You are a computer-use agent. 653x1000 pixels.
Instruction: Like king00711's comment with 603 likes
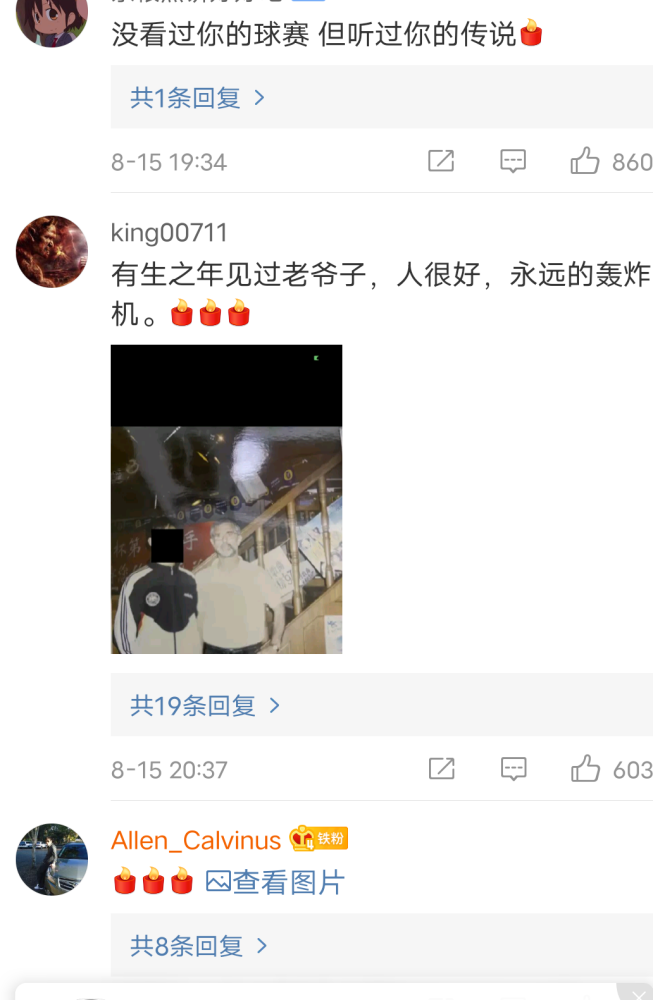(x=585, y=769)
